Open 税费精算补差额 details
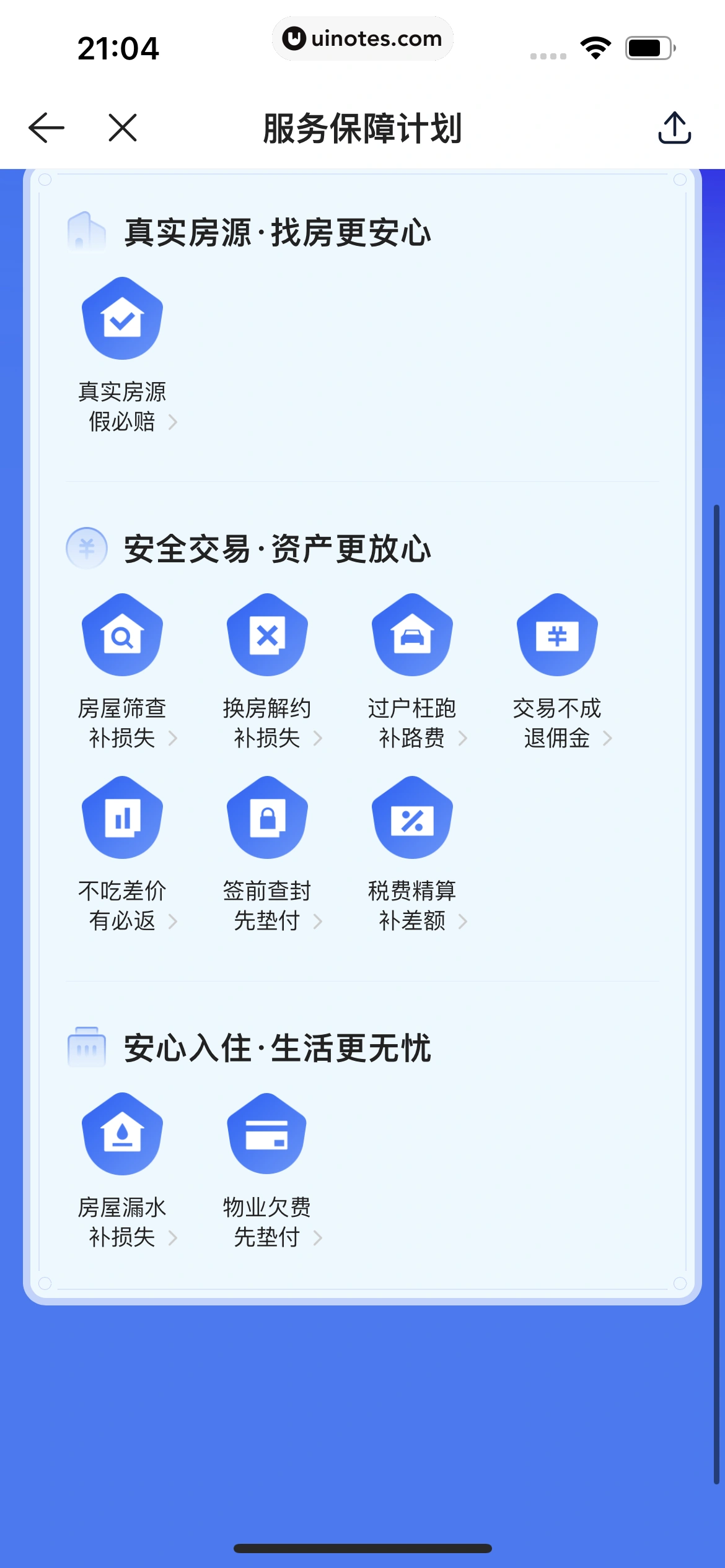Viewport: 725px width, 1568px height. pos(413,853)
